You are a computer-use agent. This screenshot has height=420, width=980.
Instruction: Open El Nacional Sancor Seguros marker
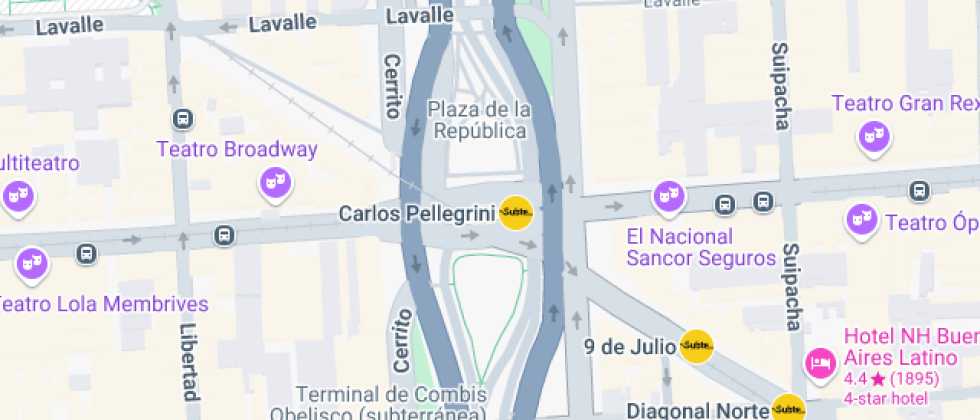667,197
